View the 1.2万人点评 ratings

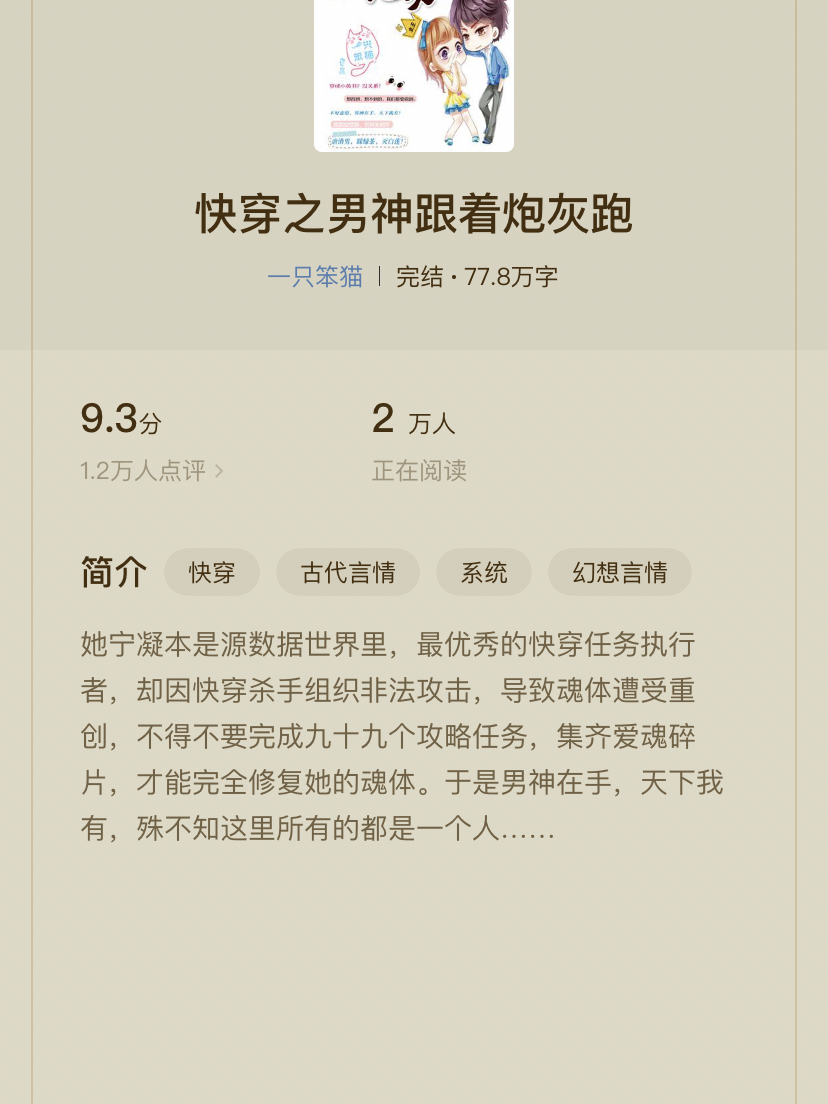pos(152,470)
